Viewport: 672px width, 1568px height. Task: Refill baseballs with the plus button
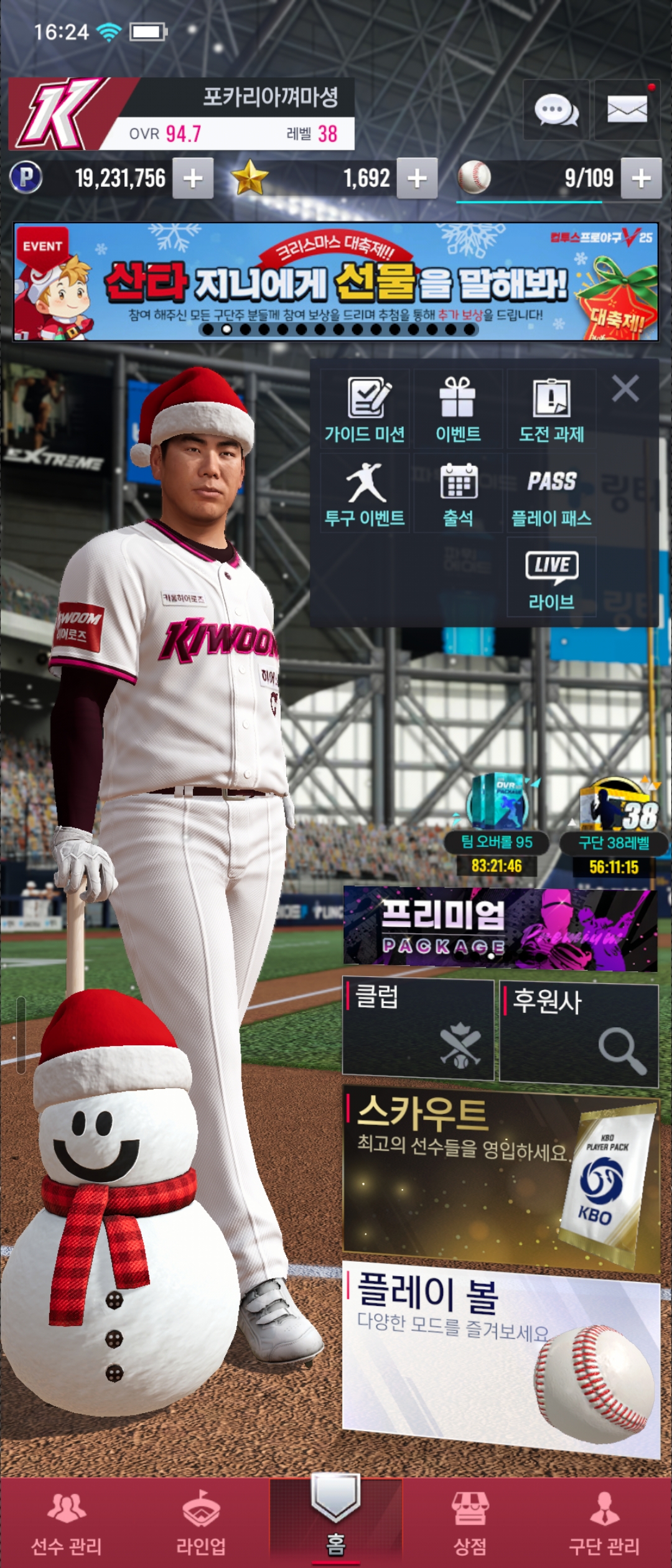(x=641, y=179)
